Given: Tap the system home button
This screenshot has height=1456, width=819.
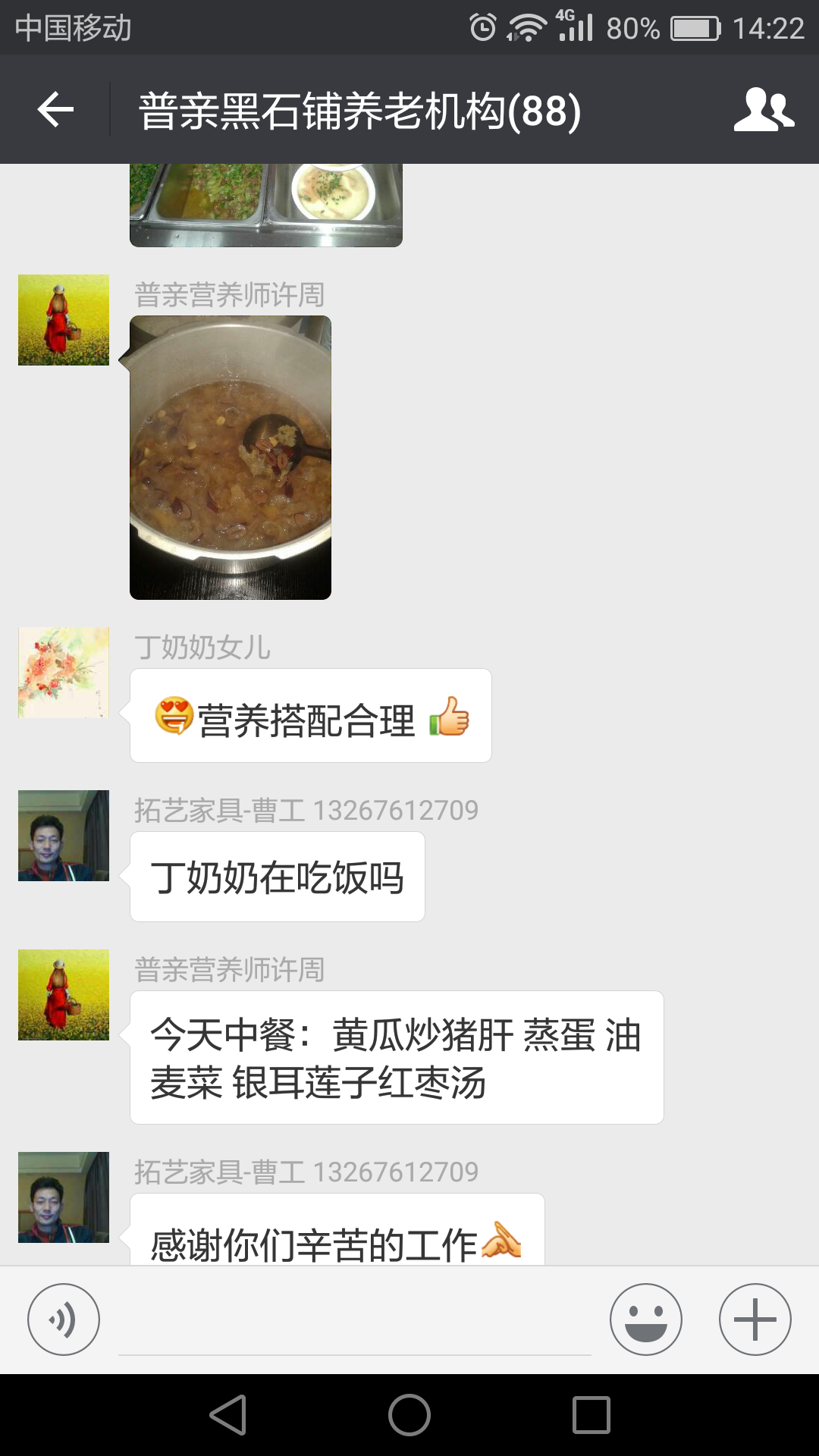Looking at the screenshot, I should (409, 1415).
